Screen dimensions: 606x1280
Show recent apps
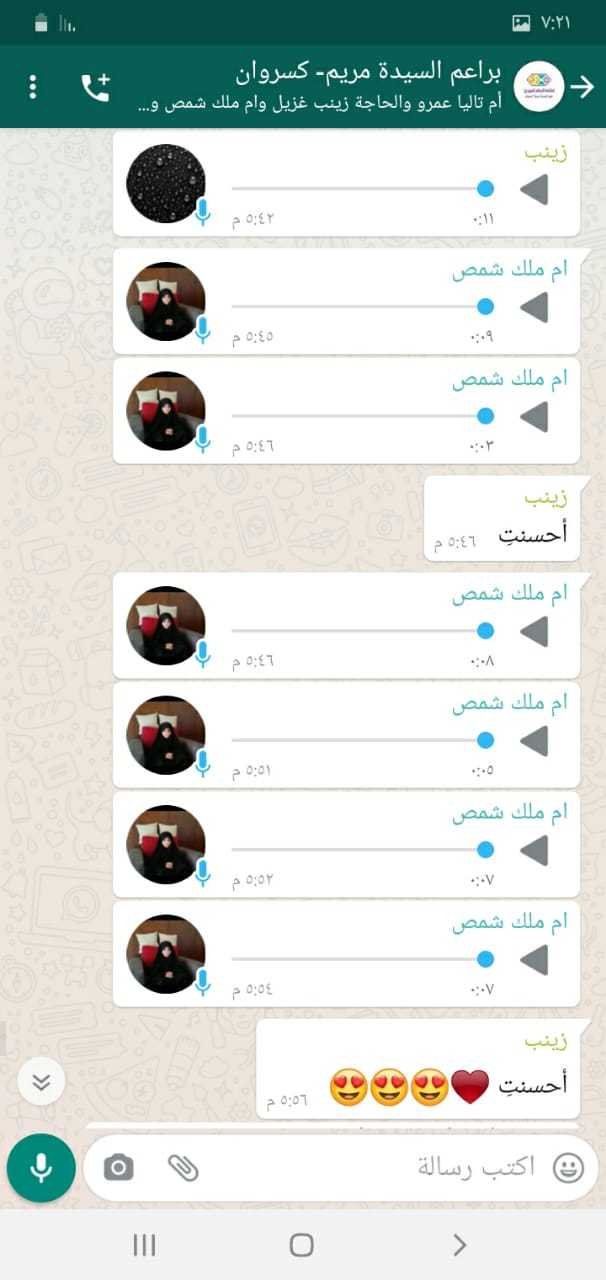tap(145, 1245)
